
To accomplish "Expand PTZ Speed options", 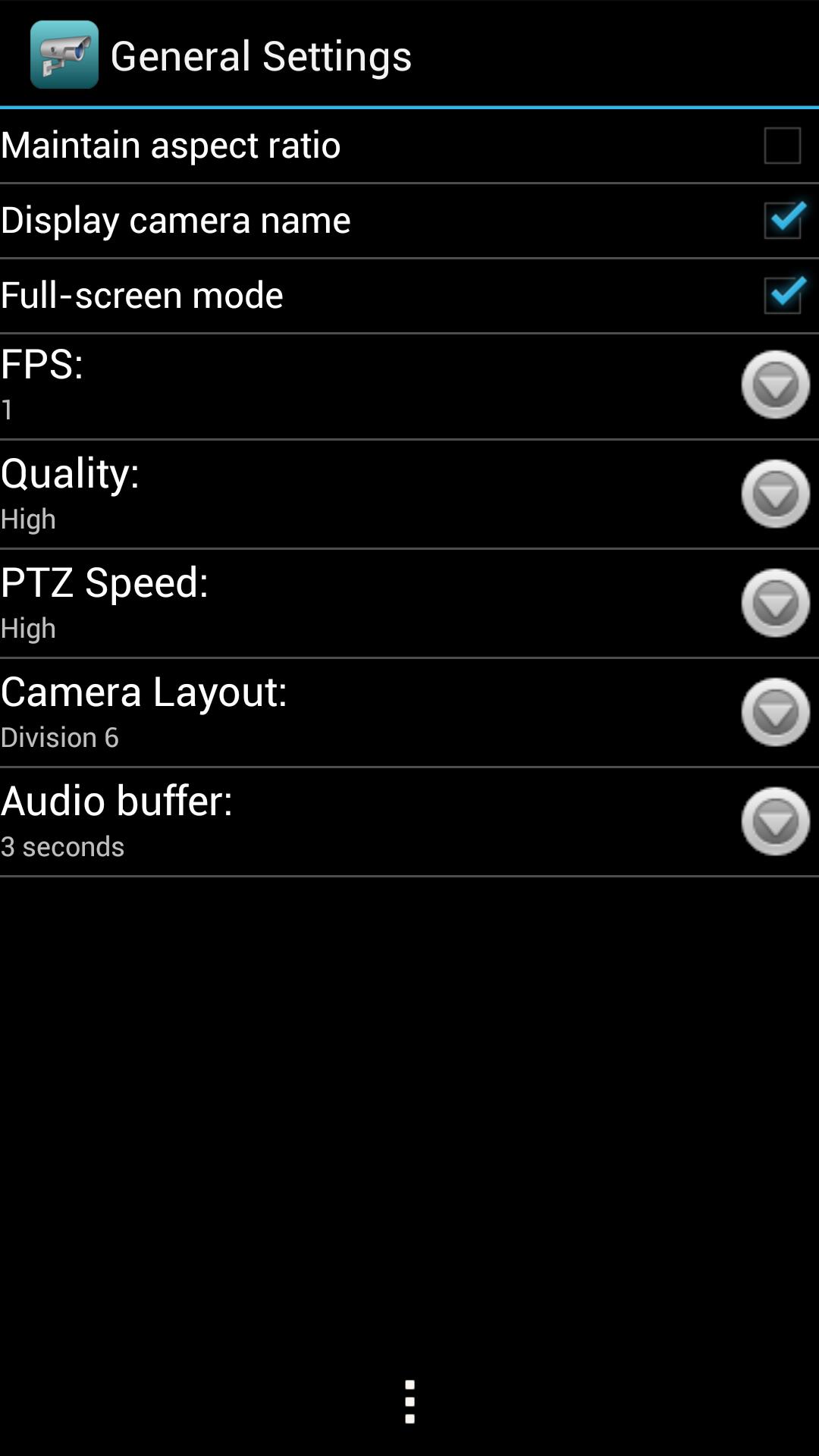I will click(775, 603).
